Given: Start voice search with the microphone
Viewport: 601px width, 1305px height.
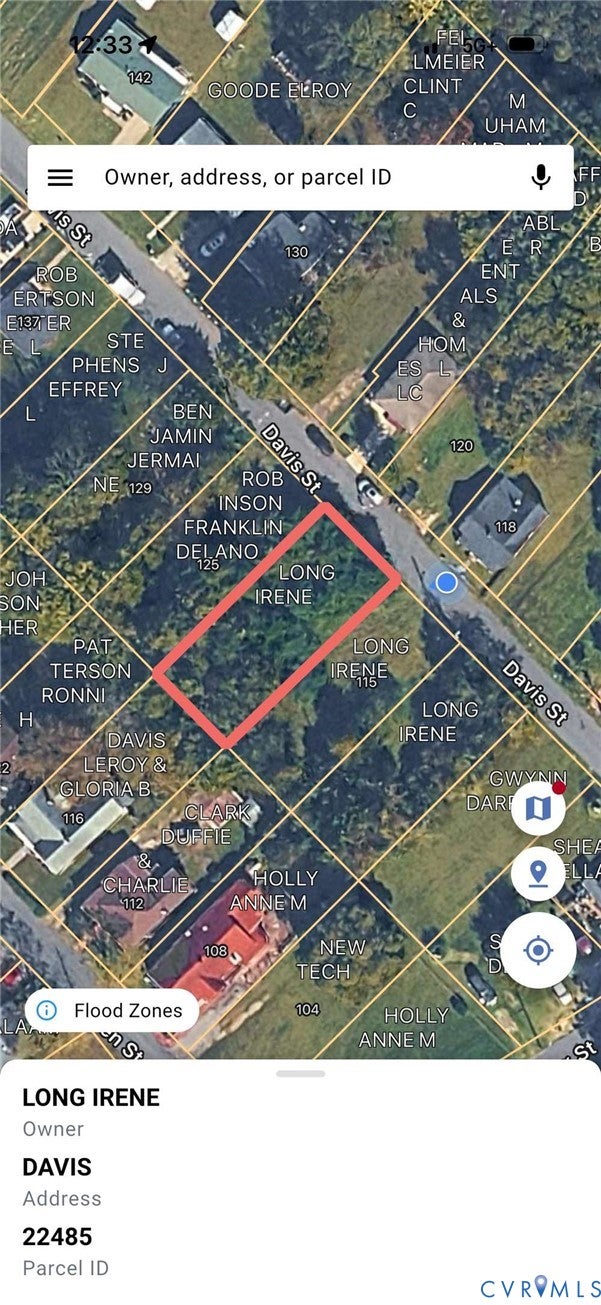Looking at the screenshot, I should click(x=541, y=178).
